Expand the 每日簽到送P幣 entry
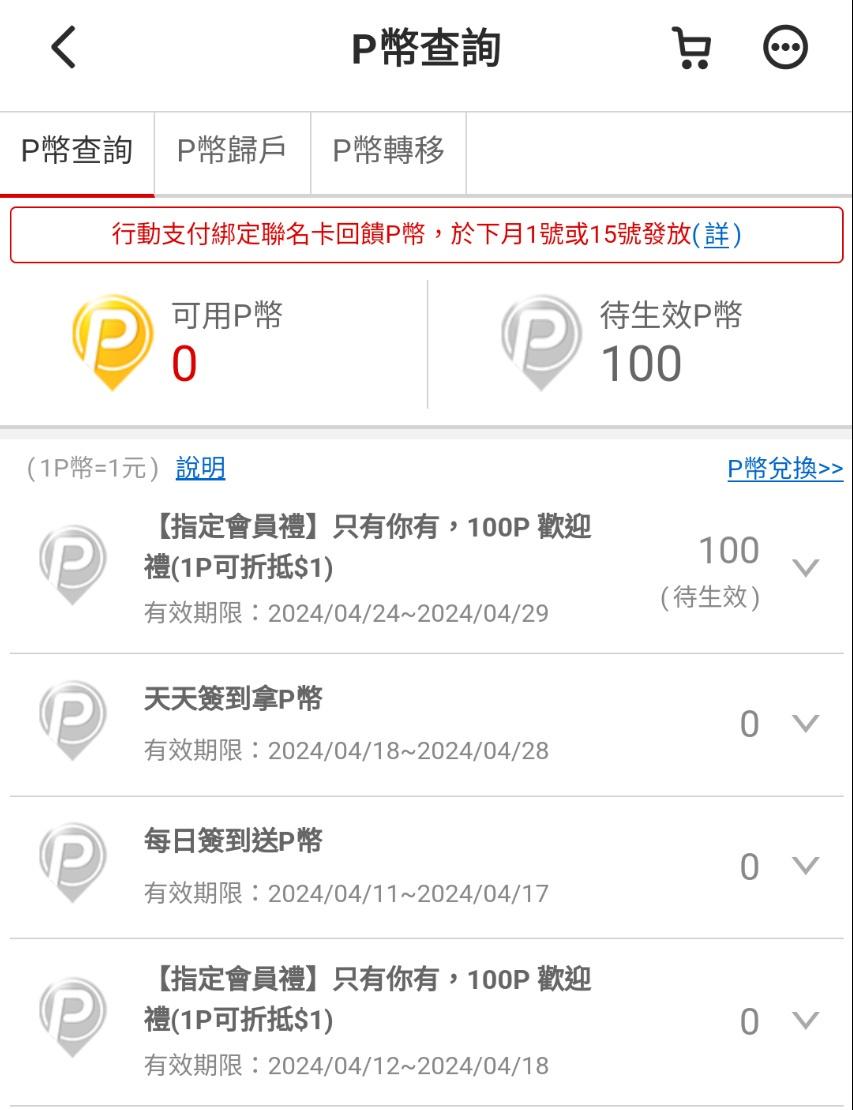 805,865
